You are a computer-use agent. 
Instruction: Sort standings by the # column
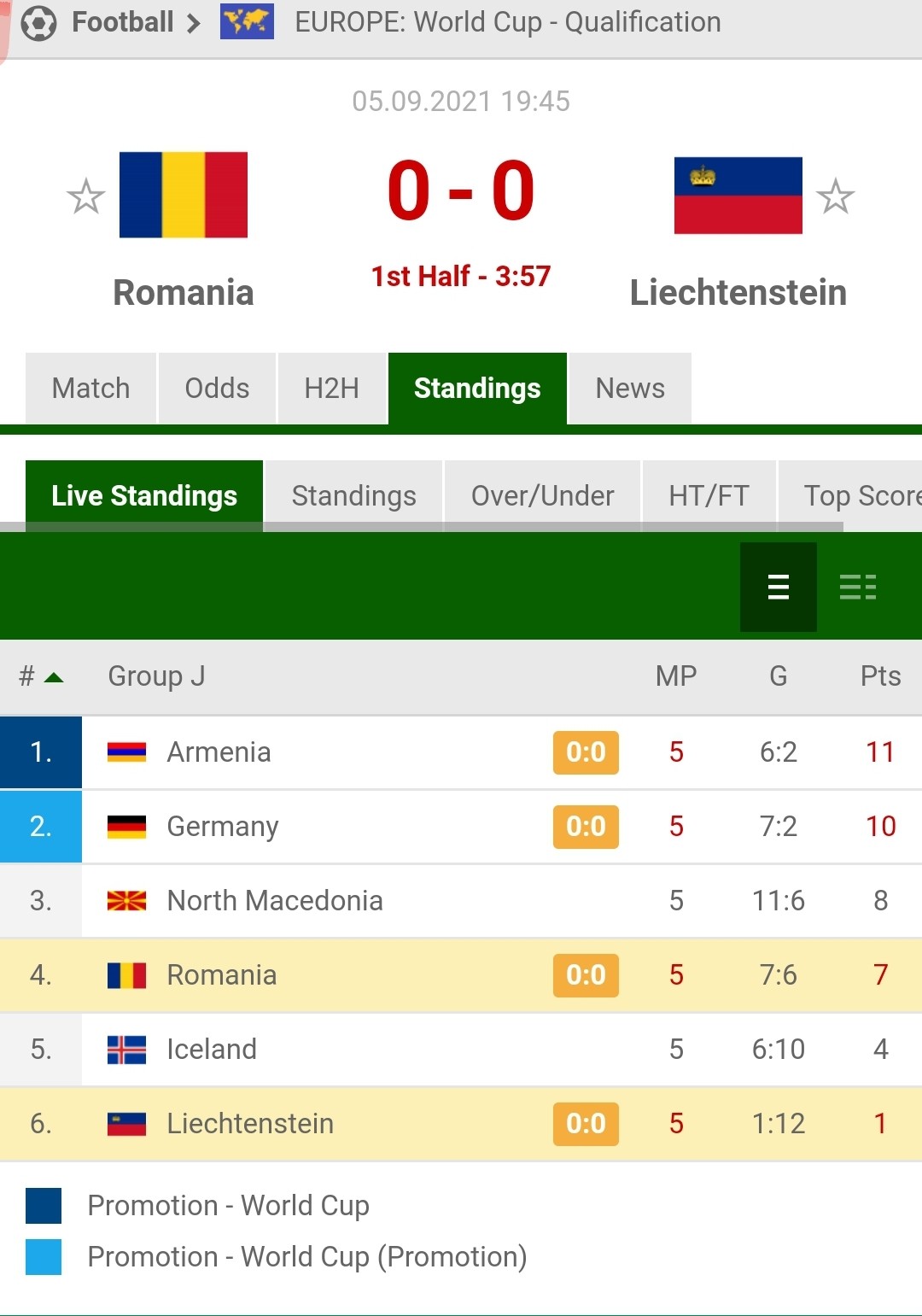pos(41,676)
